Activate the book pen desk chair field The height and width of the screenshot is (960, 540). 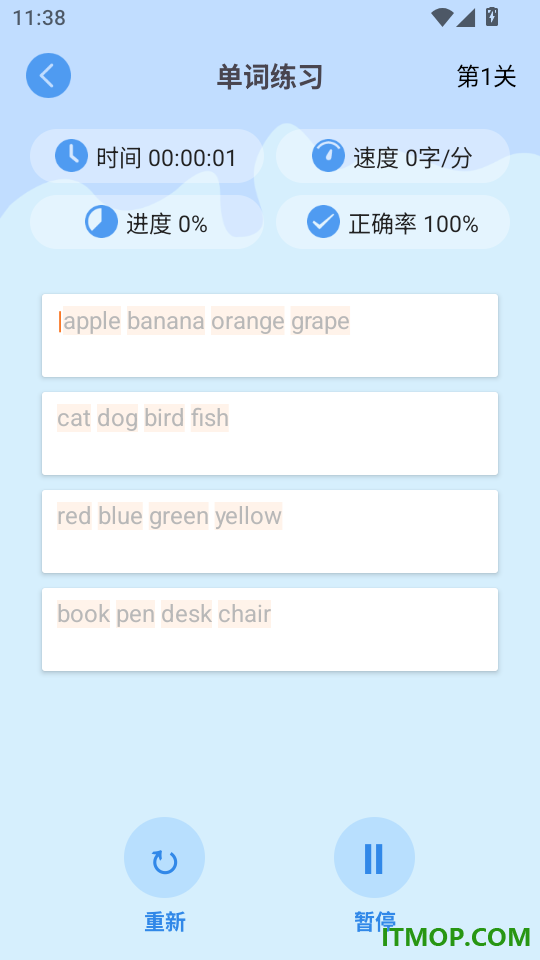270,629
